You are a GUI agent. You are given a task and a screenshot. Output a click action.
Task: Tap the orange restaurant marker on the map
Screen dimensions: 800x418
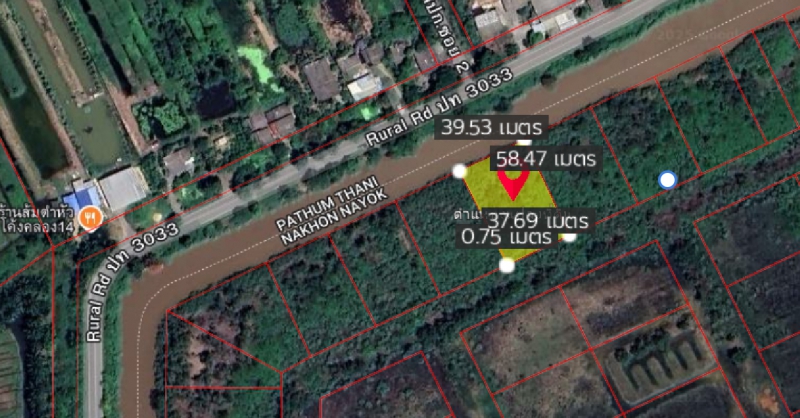(91, 218)
